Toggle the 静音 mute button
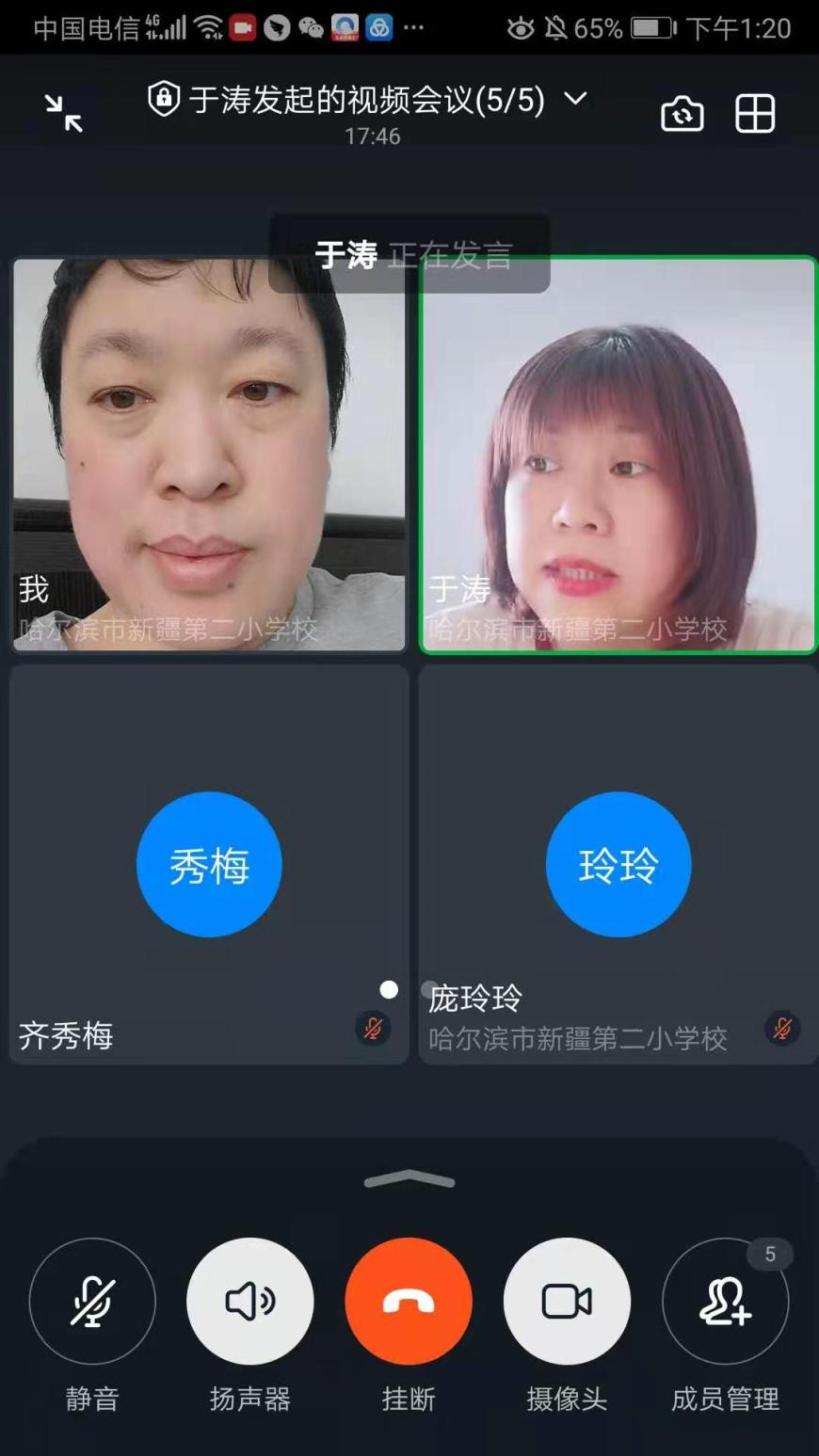Viewport: 819px width, 1456px height. [x=92, y=1301]
